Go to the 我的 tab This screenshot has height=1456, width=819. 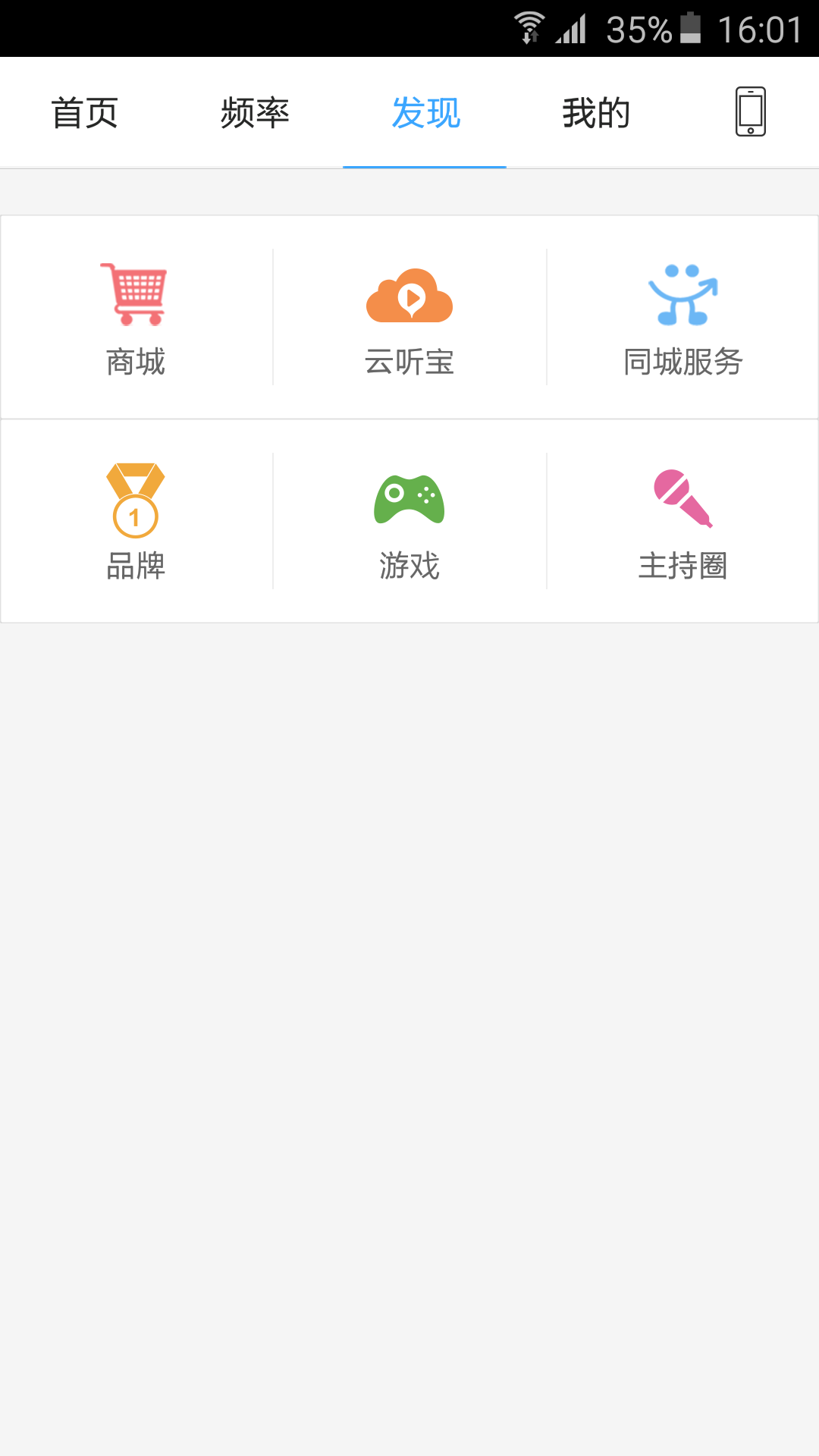(x=596, y=113)
